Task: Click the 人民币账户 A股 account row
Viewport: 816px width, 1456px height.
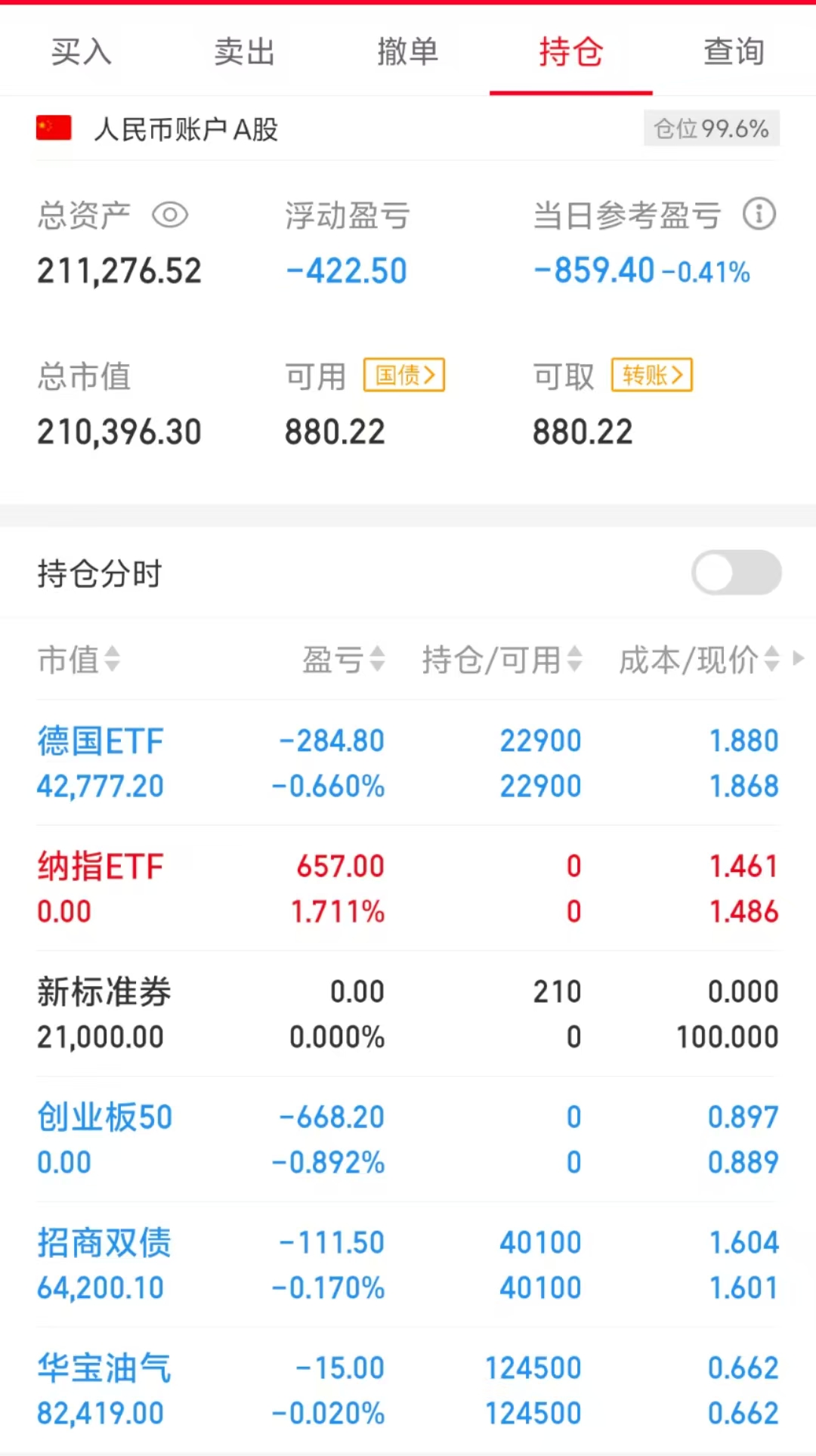Action: tap(186, 130)
